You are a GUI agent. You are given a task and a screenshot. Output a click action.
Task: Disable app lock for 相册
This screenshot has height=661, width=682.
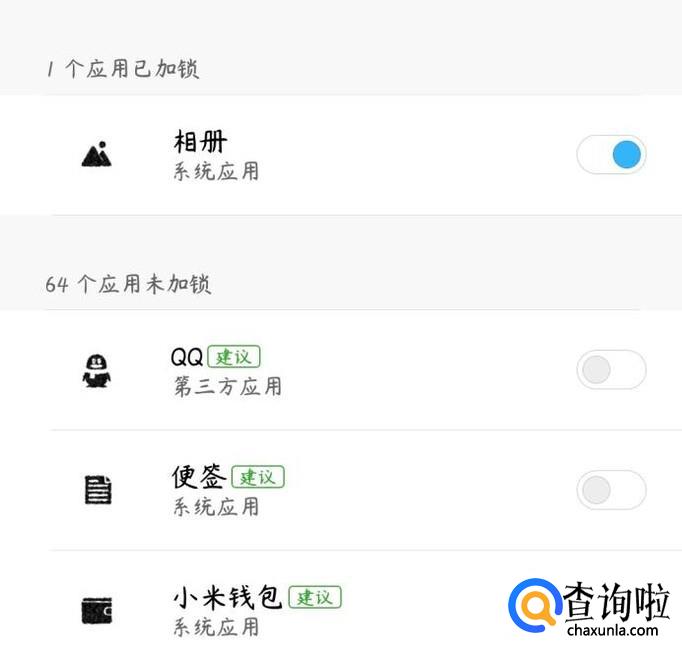tap(611, 155)
